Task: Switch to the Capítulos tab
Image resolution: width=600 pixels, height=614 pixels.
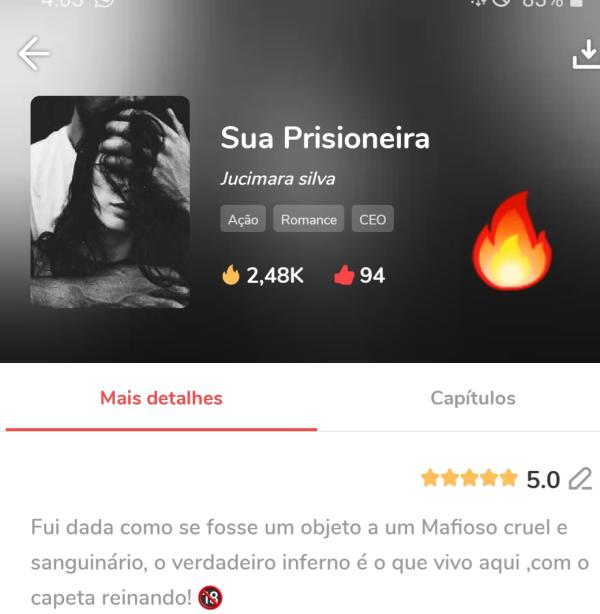Action: pyautogui.click(x=473, y=398)
